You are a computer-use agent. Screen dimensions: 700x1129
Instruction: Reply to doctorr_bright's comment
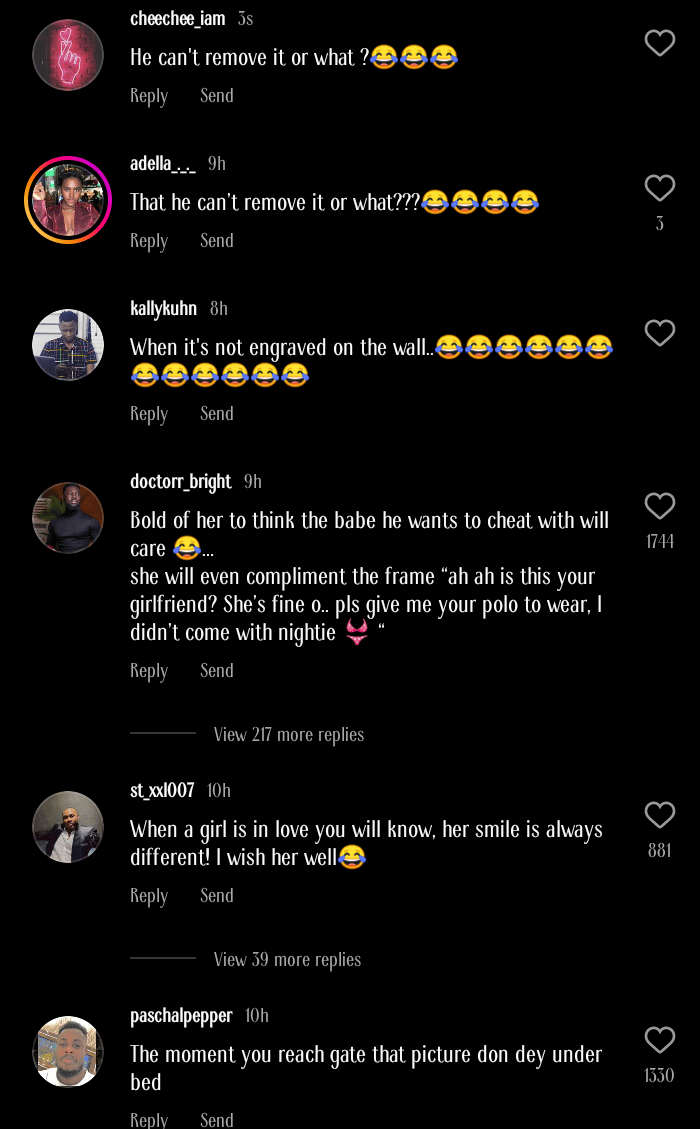(149, 671)
